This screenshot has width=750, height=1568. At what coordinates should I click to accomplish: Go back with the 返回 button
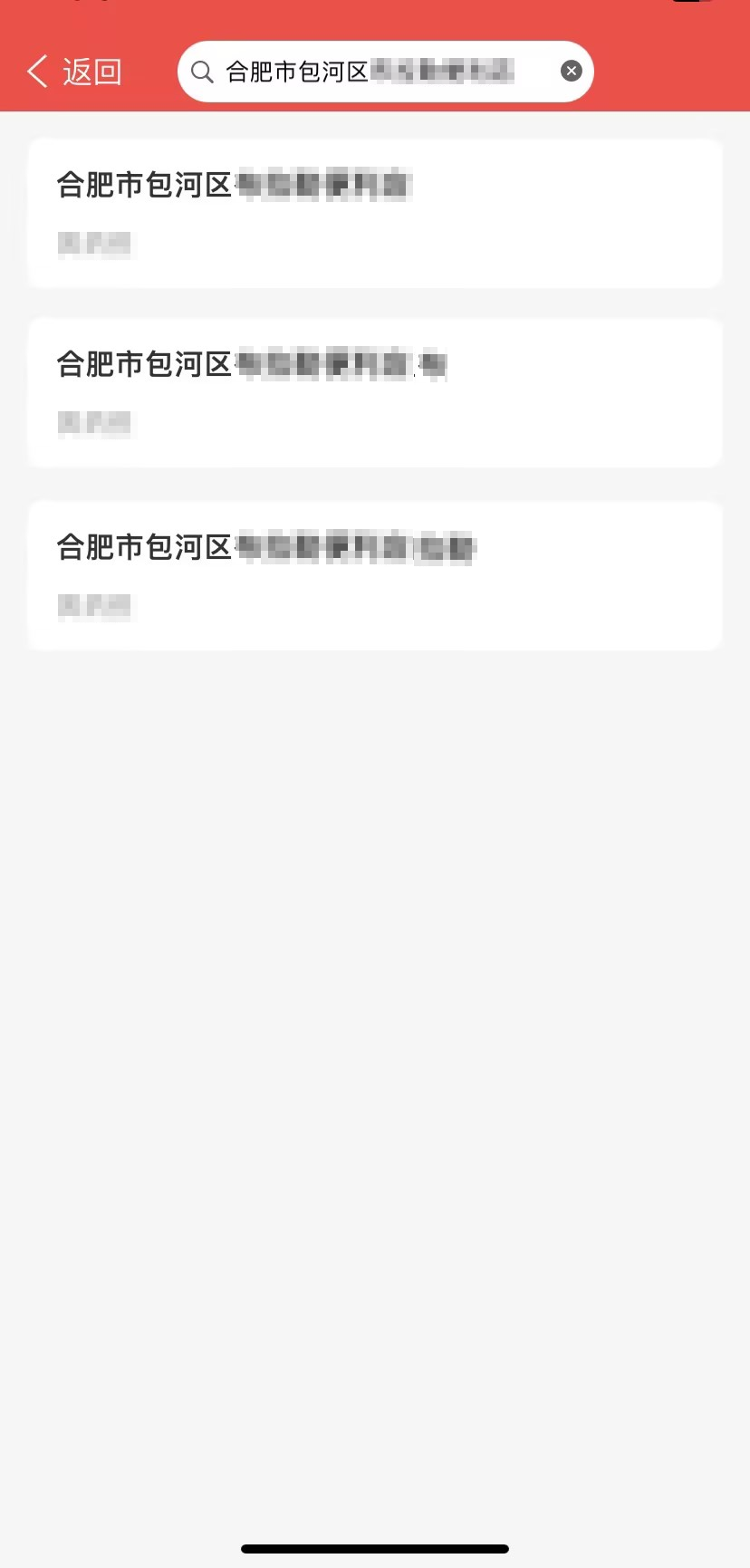coord(74,72)
